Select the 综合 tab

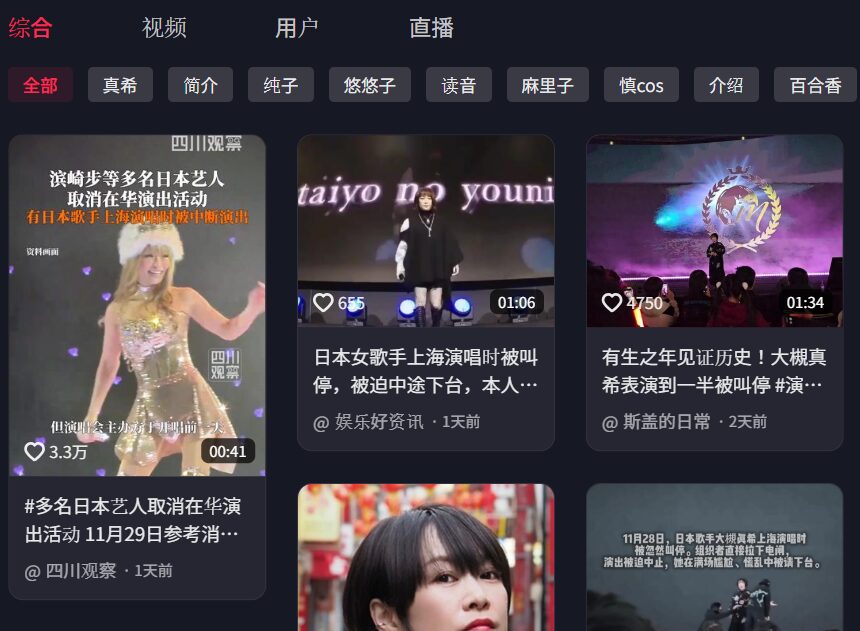tap(30, 28)
